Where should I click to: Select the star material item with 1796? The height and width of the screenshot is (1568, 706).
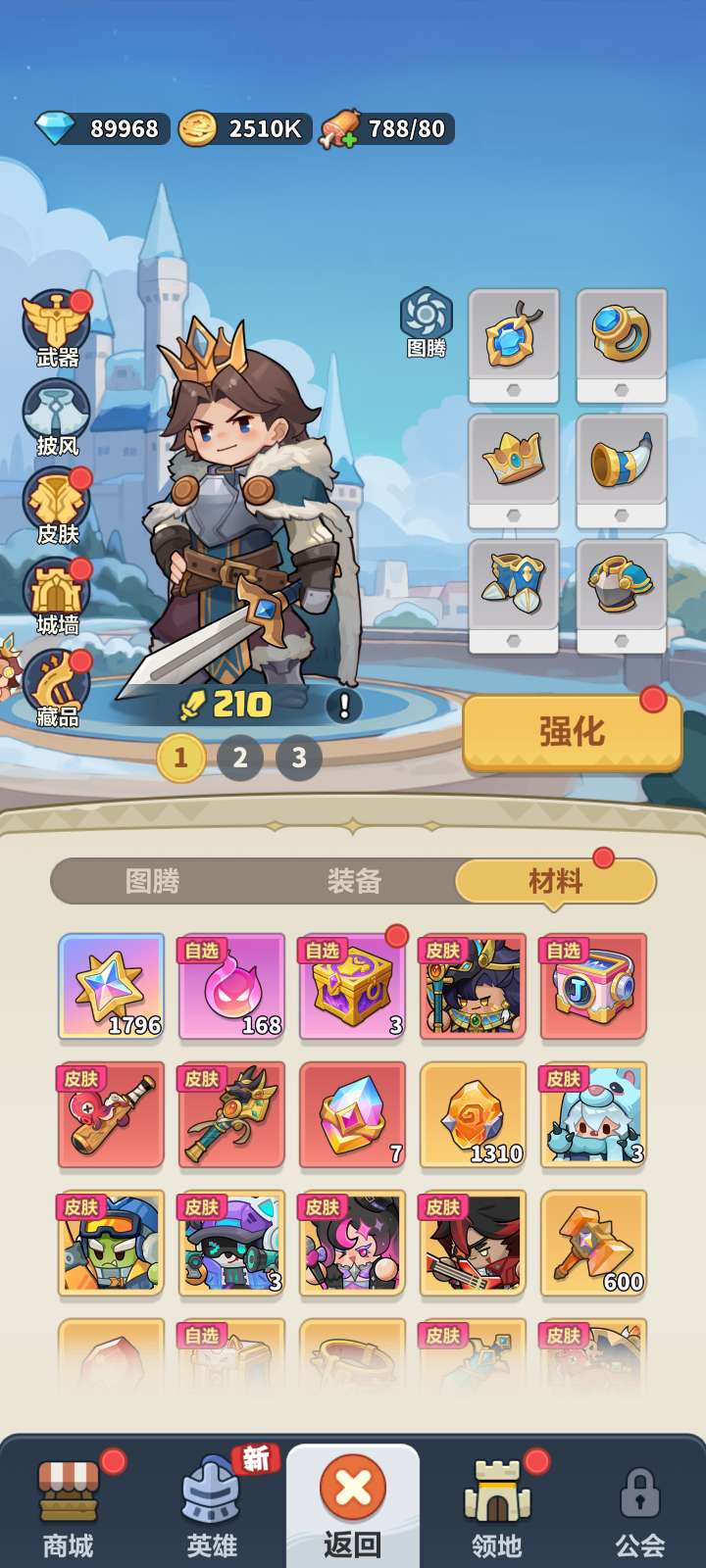pos(111,987)
